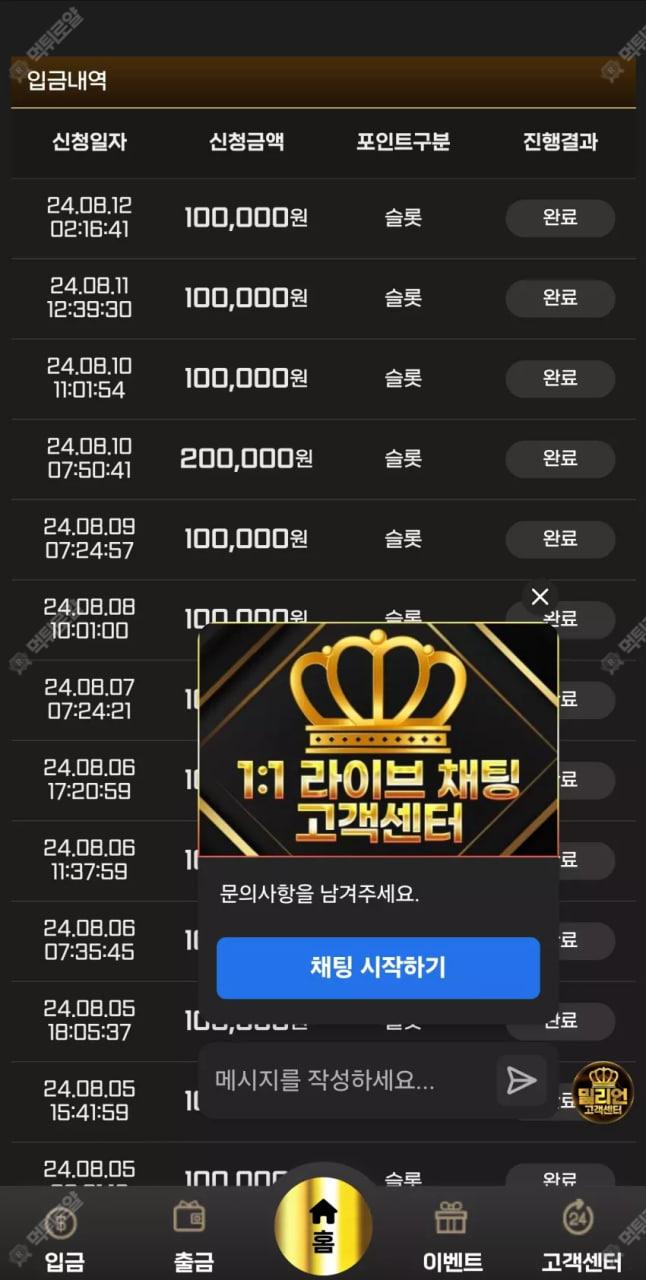Tap the 채팅 시작하기 button
646x1280 pixels.
(378, 968)
